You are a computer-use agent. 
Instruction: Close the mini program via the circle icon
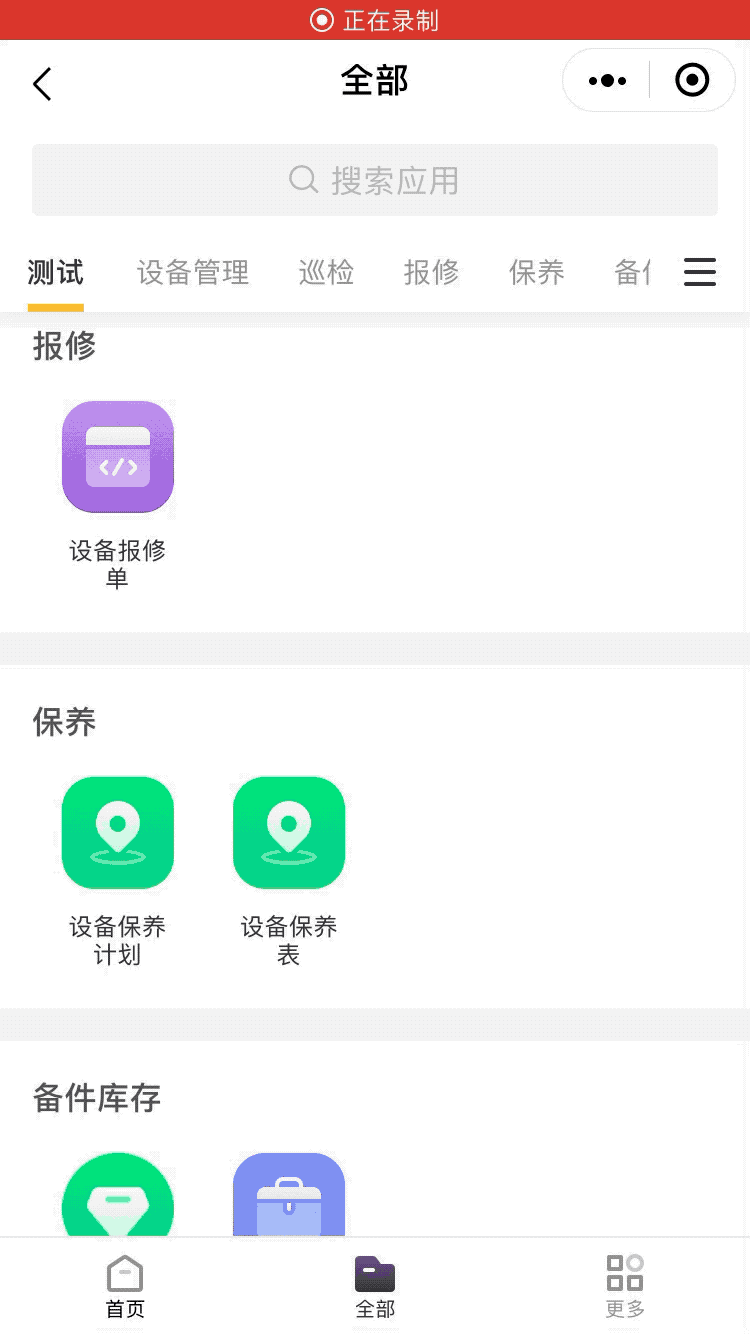coord(692,80)
